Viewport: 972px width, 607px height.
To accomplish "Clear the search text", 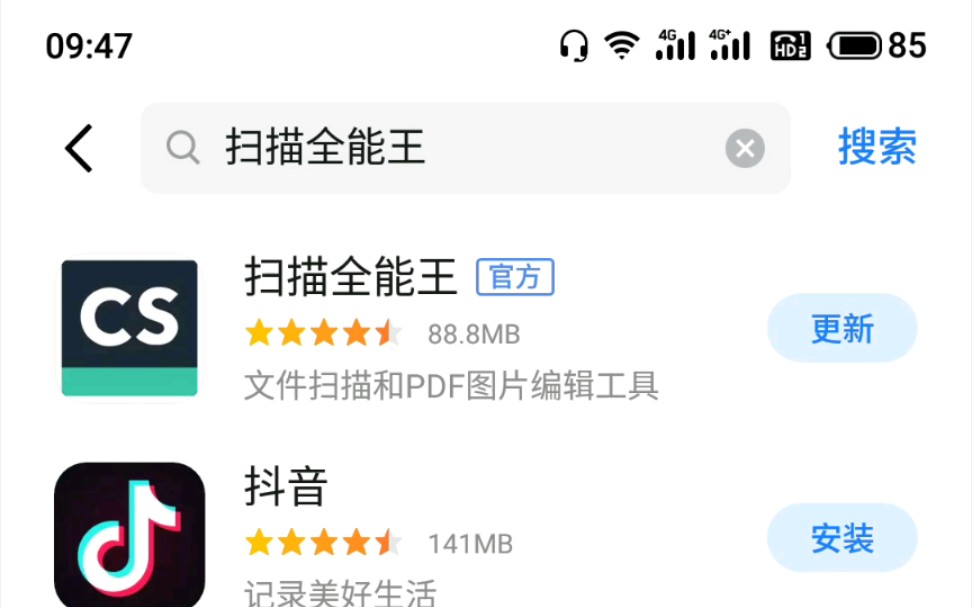I will (x=744, y=149).
